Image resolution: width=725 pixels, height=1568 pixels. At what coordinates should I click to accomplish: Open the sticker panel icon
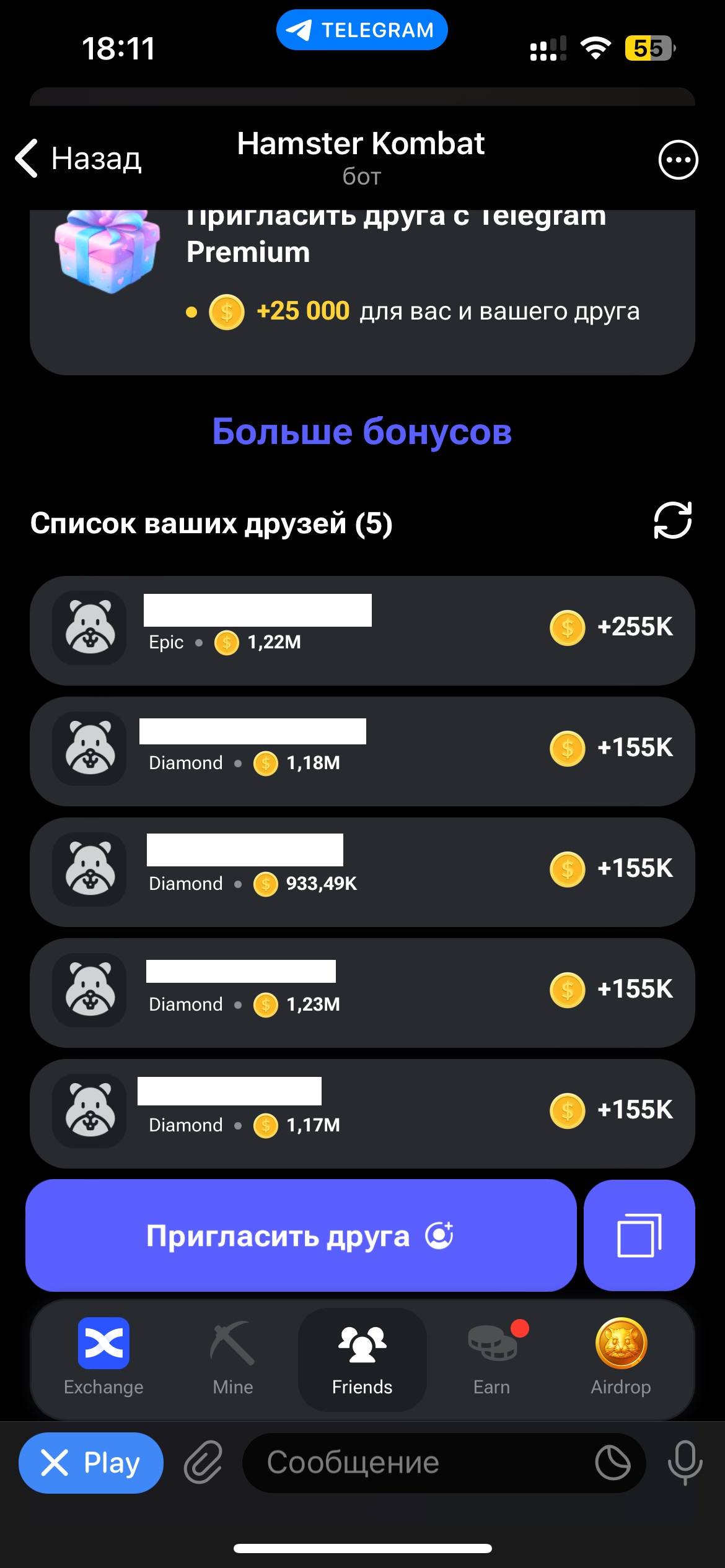(x=613, y=1463)
